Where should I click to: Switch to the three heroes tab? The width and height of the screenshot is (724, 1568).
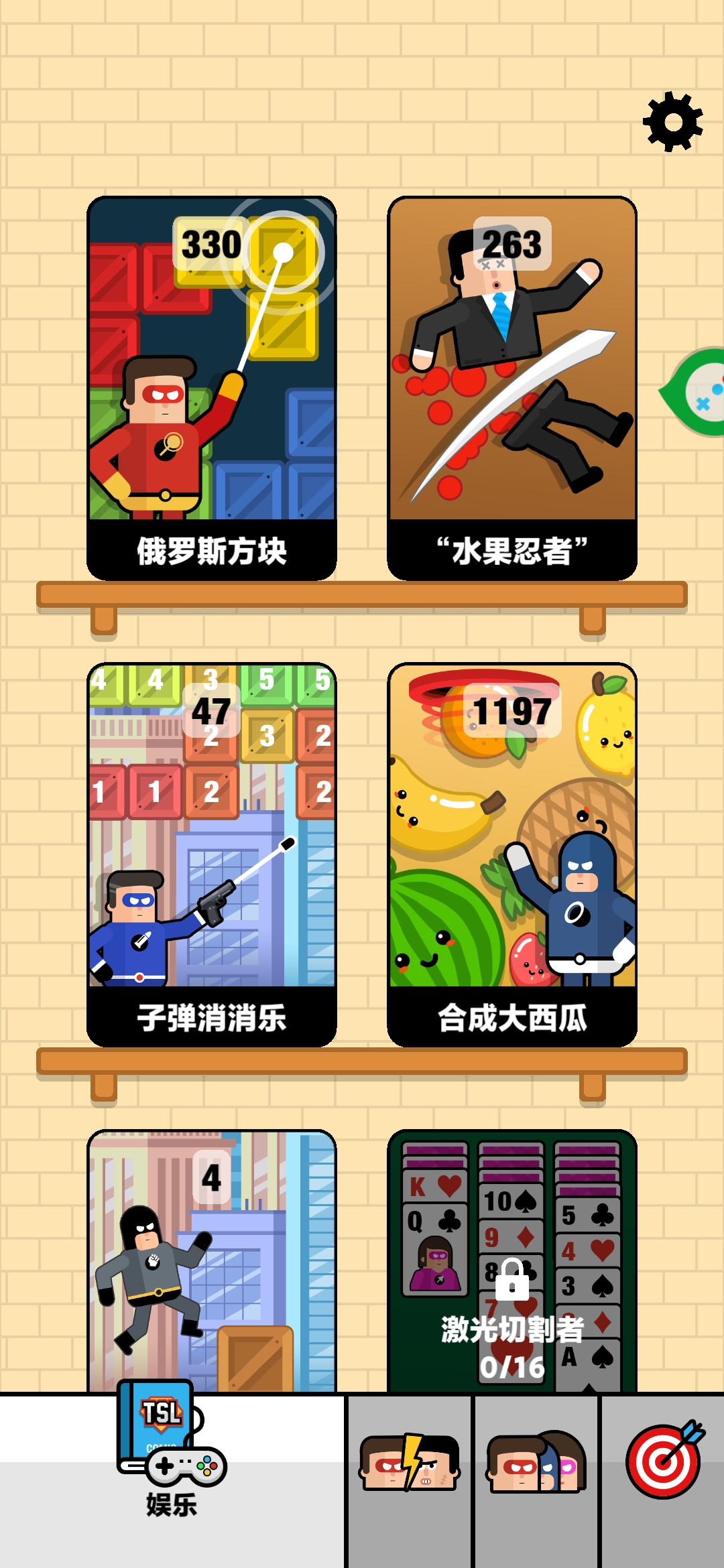(x=536, y=1464)
